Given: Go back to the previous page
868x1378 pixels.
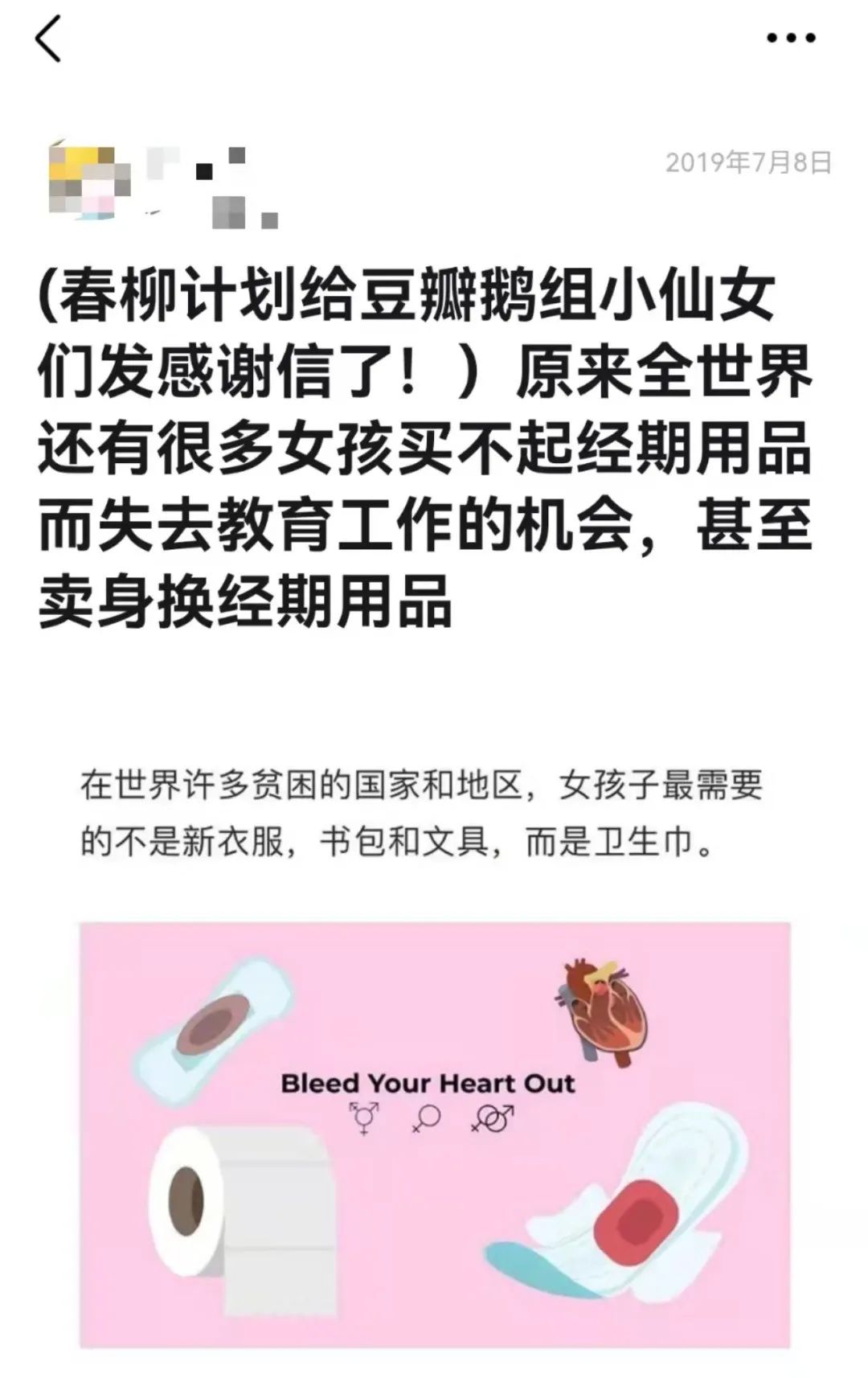Looking at the screenshot, I should click(x=48, y=39).
